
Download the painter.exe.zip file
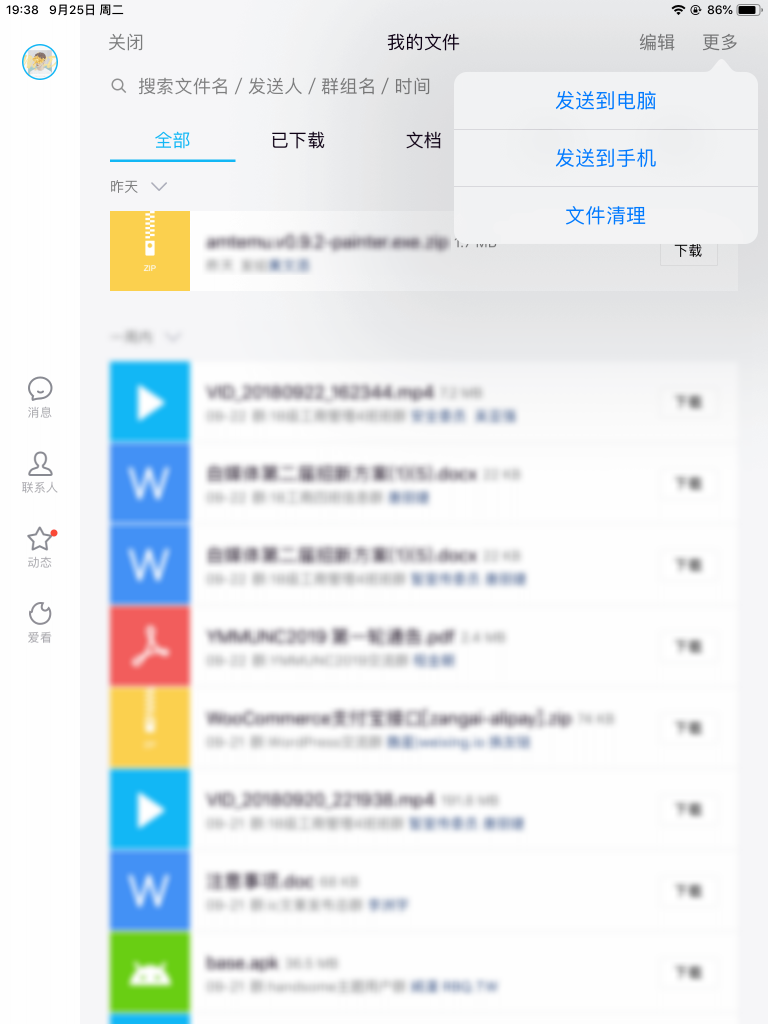tap(688, 251)
